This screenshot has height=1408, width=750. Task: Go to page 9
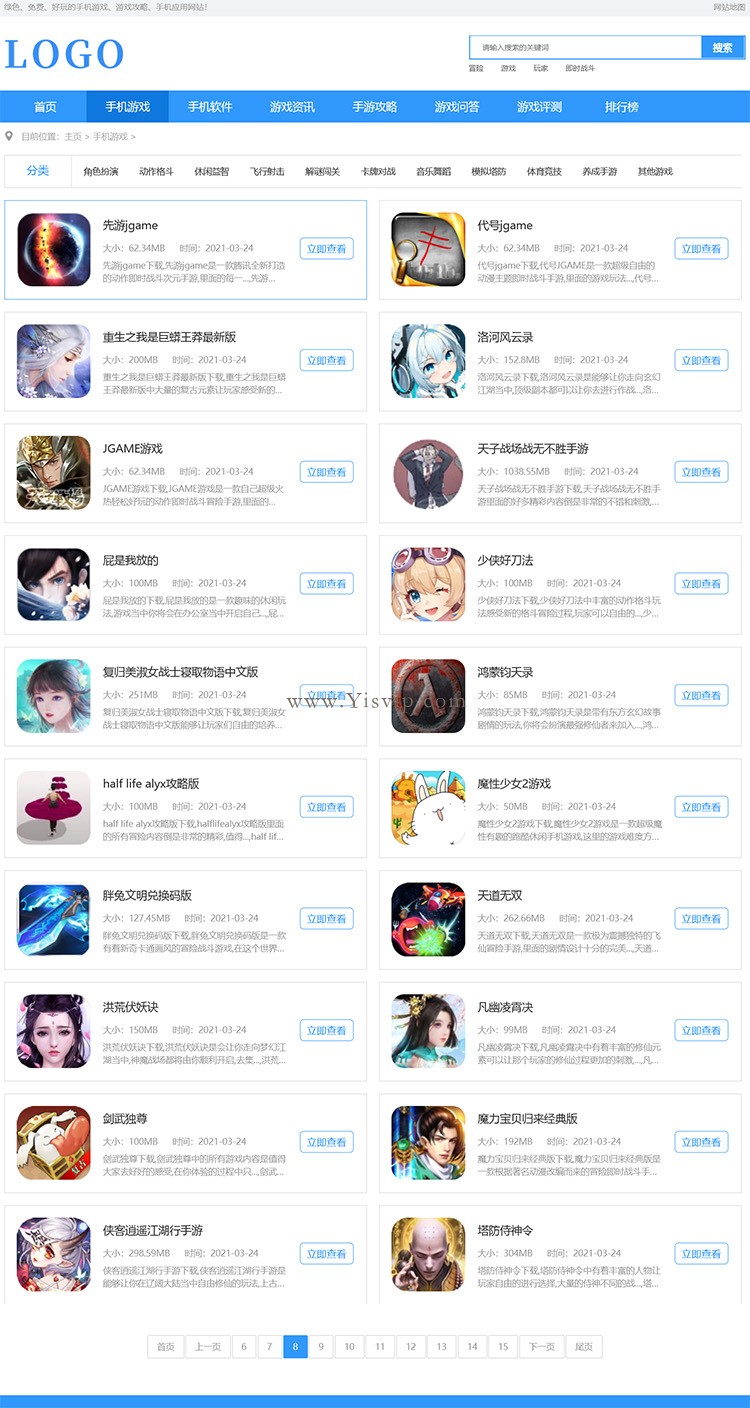[320, 1347]
